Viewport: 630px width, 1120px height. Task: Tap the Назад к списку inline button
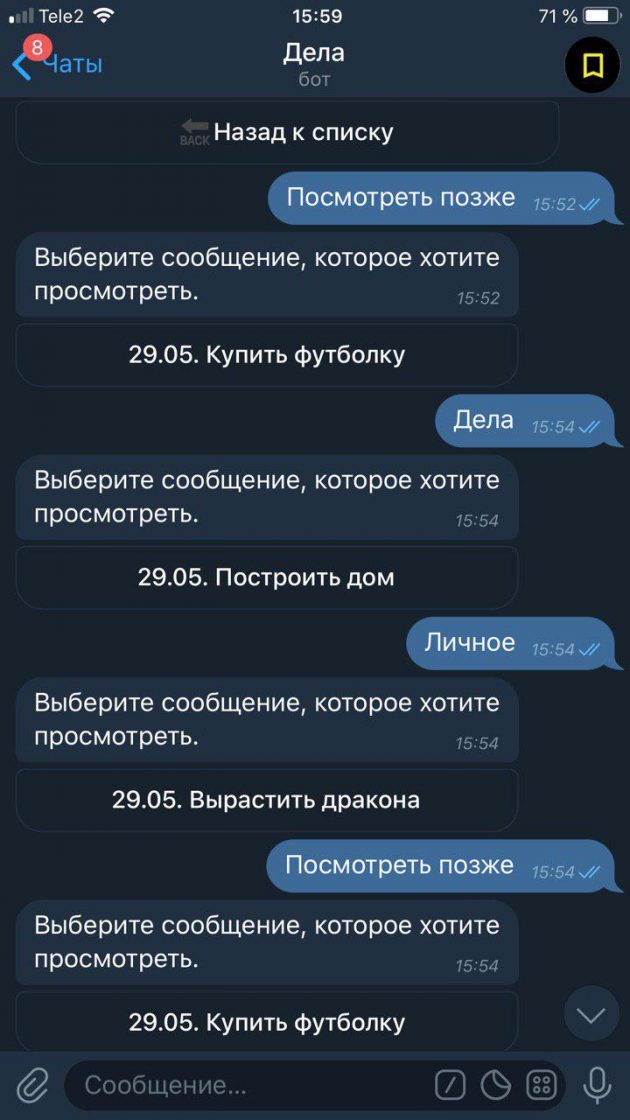pos(287,131)
